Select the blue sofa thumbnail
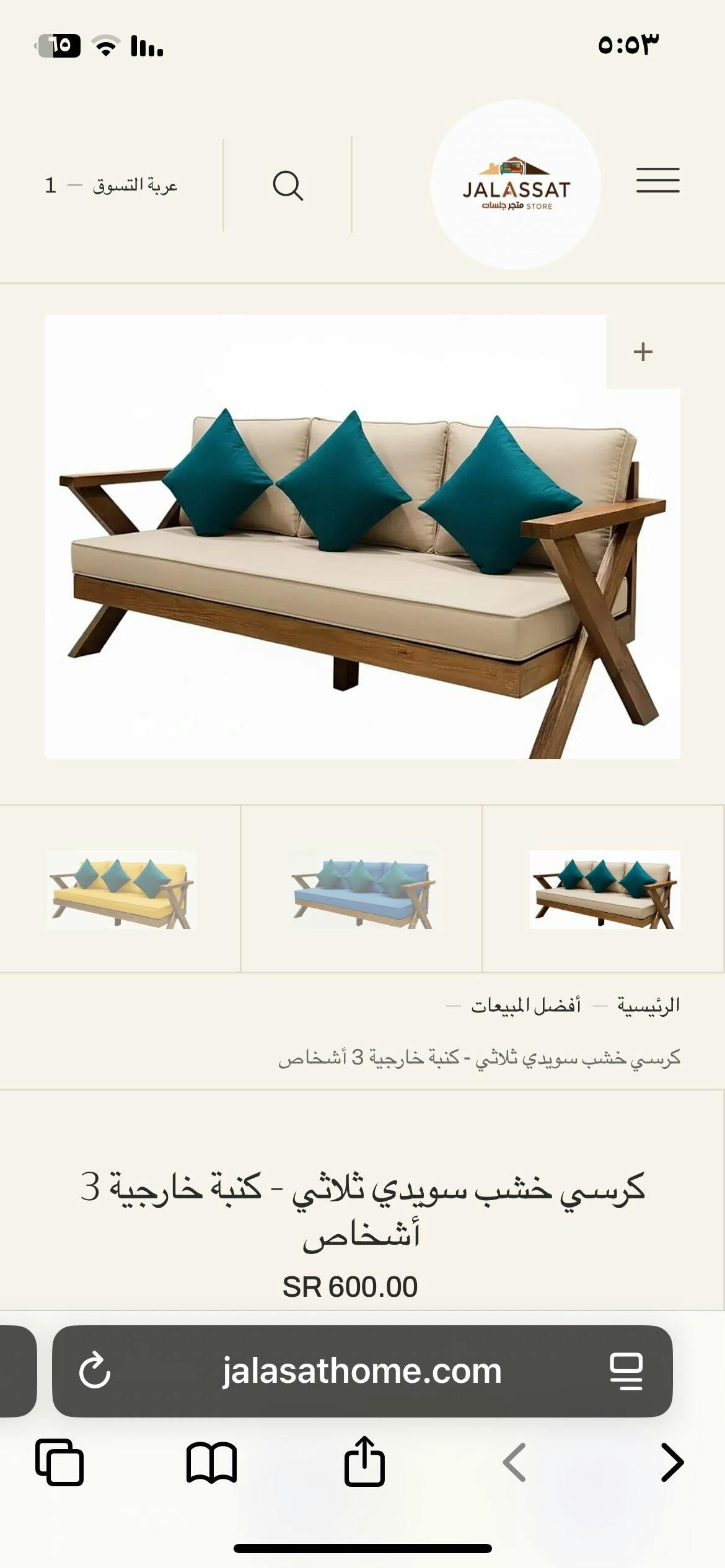The image size is (725, 1568). click(x=362, y=889)
